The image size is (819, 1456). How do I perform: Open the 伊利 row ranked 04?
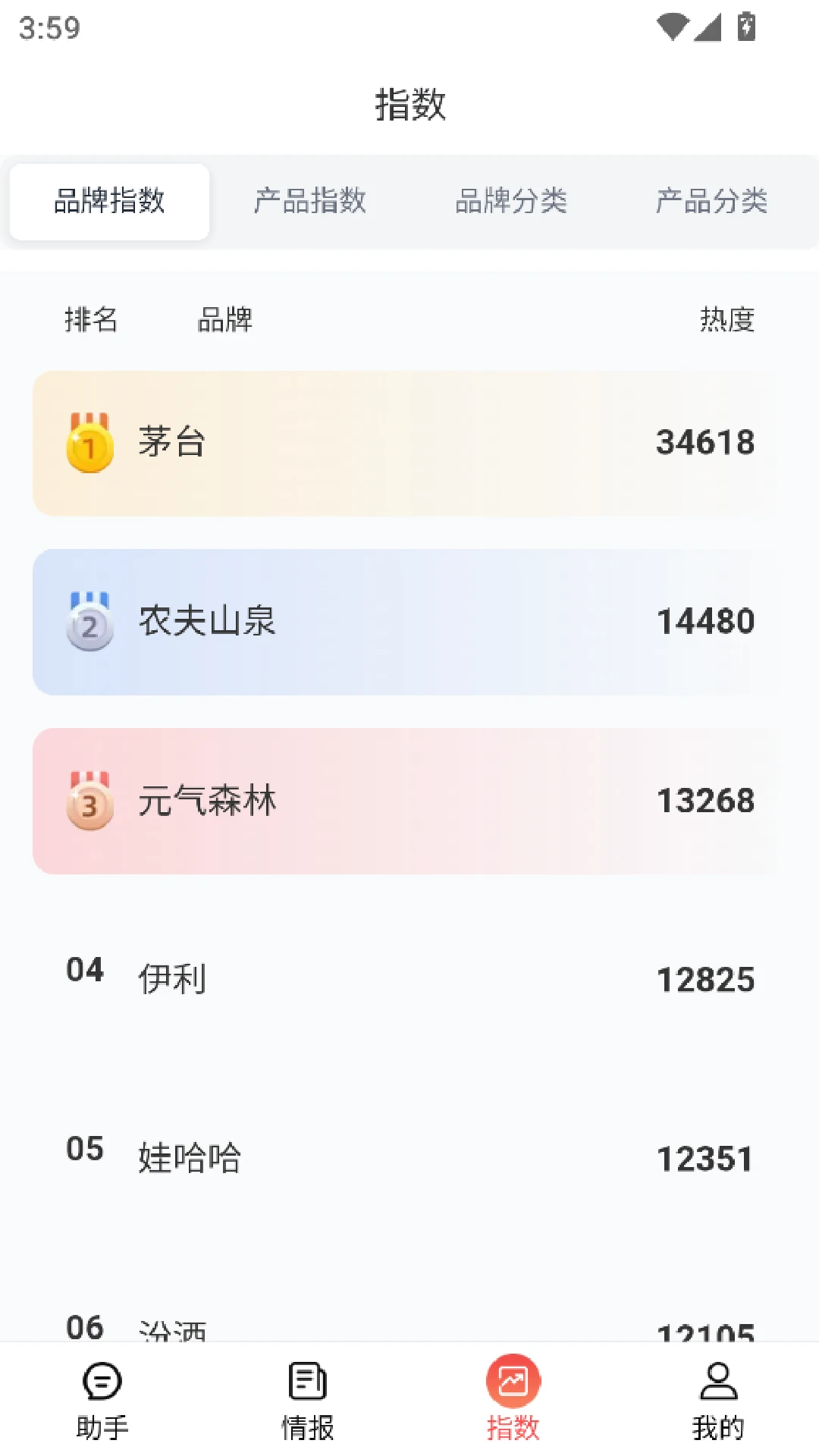click(409, 980)
